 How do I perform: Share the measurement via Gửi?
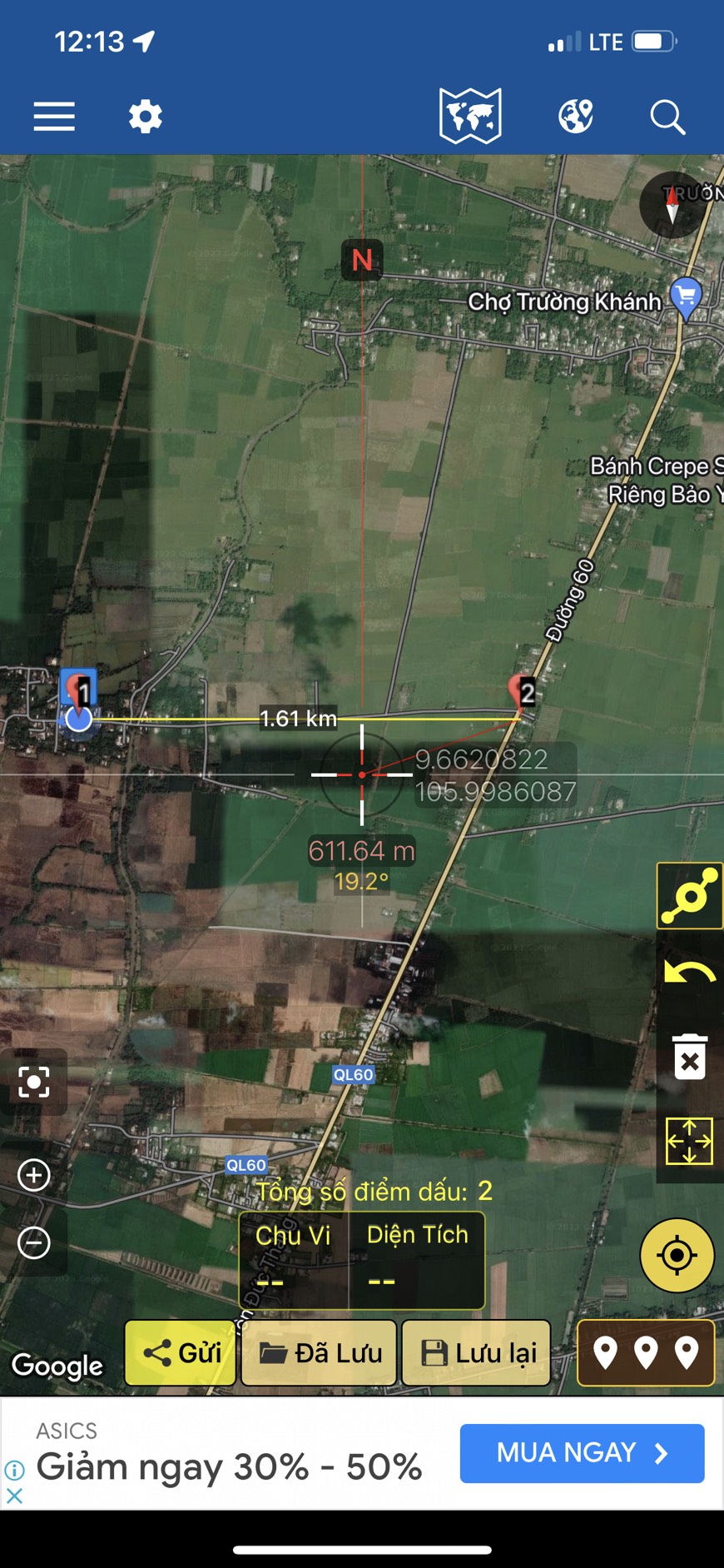click(x=181, y=1352)
